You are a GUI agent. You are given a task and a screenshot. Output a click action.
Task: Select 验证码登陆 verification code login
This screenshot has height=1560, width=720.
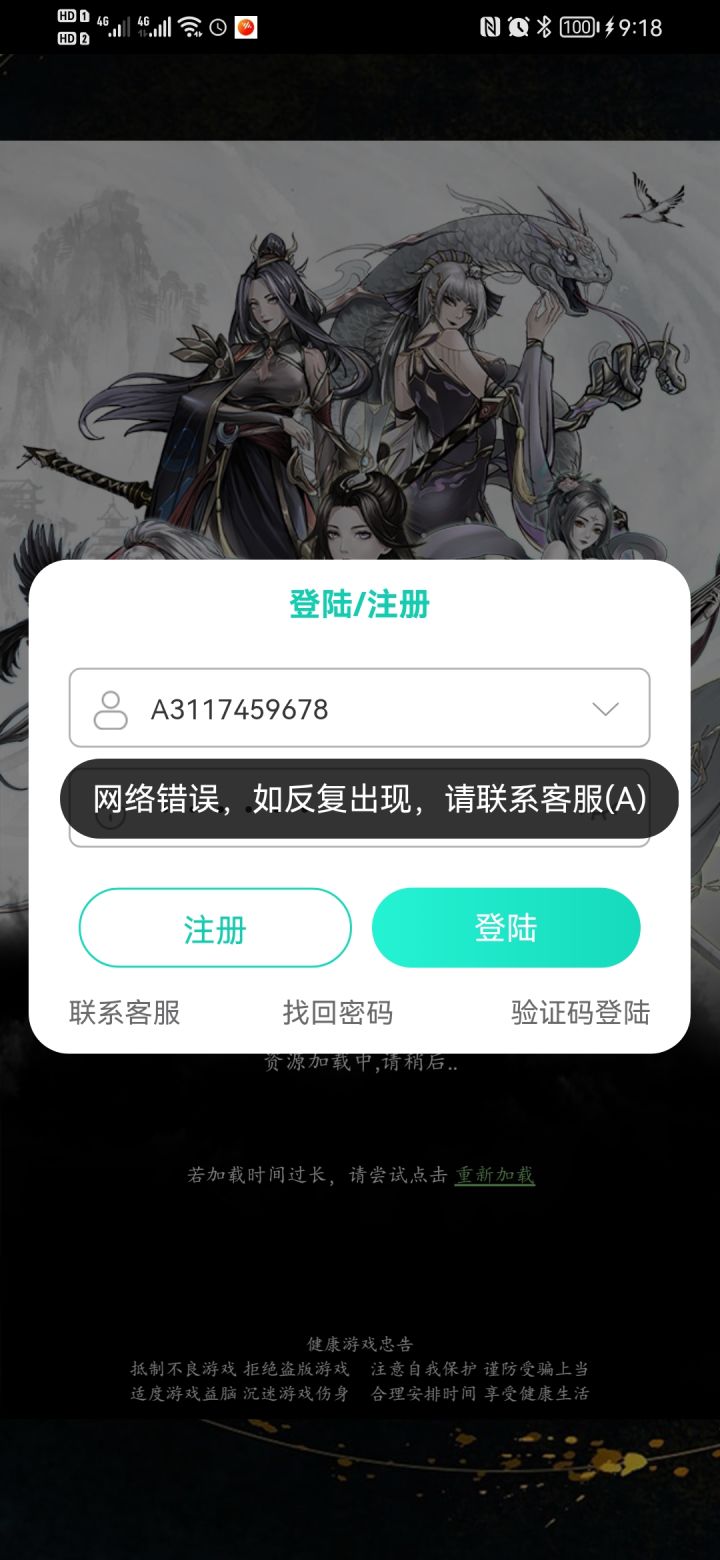(578, 1013)
